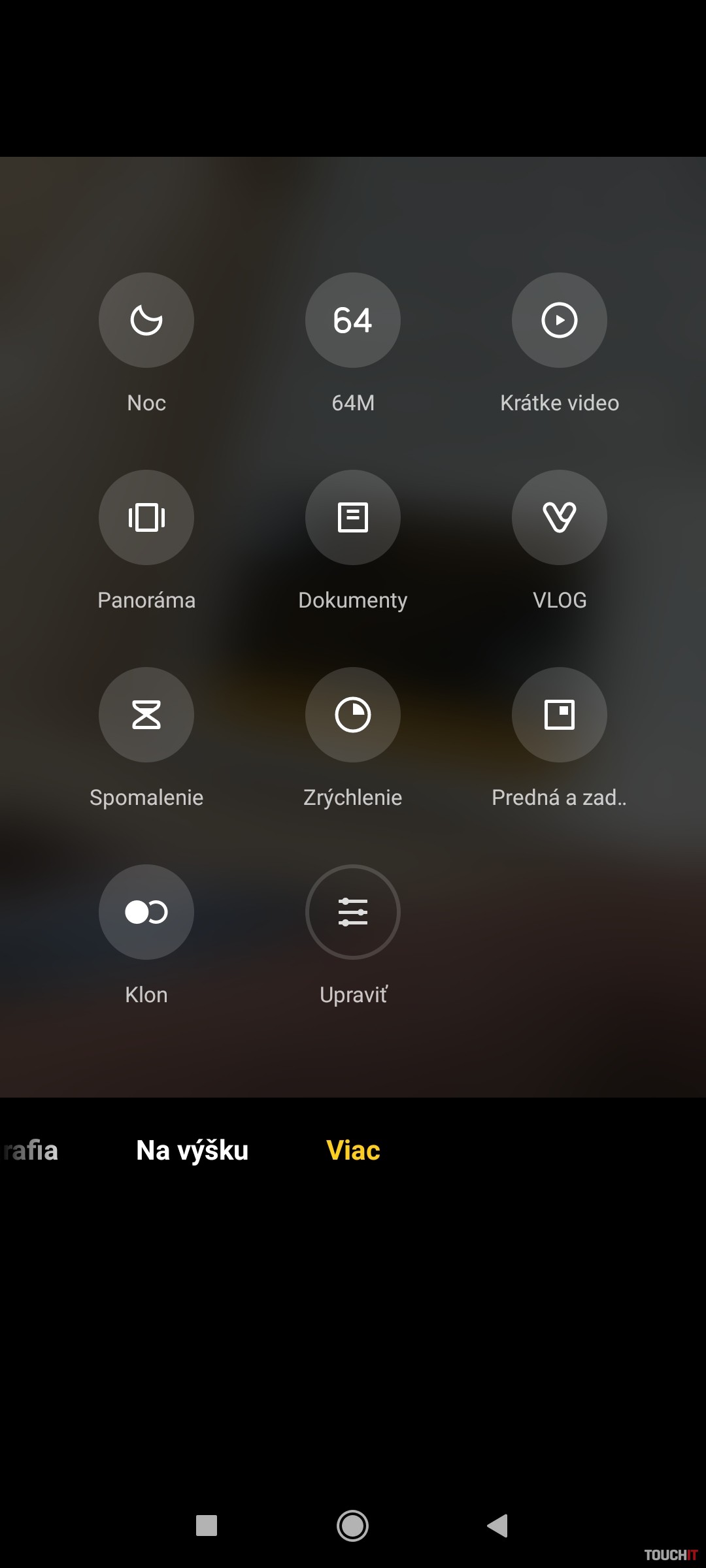Go back with the system back button
The width and height of the screenshot is (706, 1568).
point(498,1526)
